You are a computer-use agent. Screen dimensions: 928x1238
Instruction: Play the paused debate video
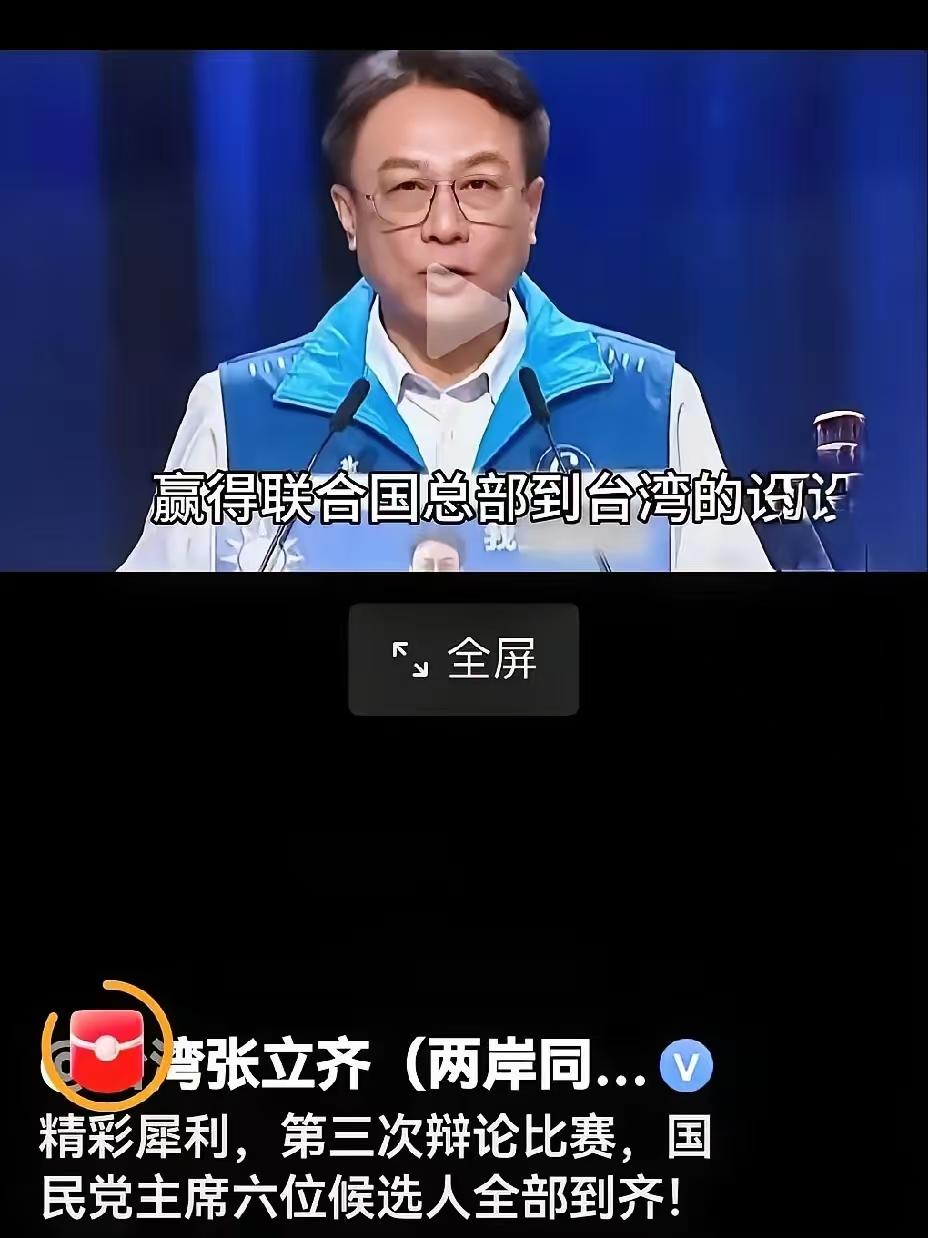pos(463,311)
